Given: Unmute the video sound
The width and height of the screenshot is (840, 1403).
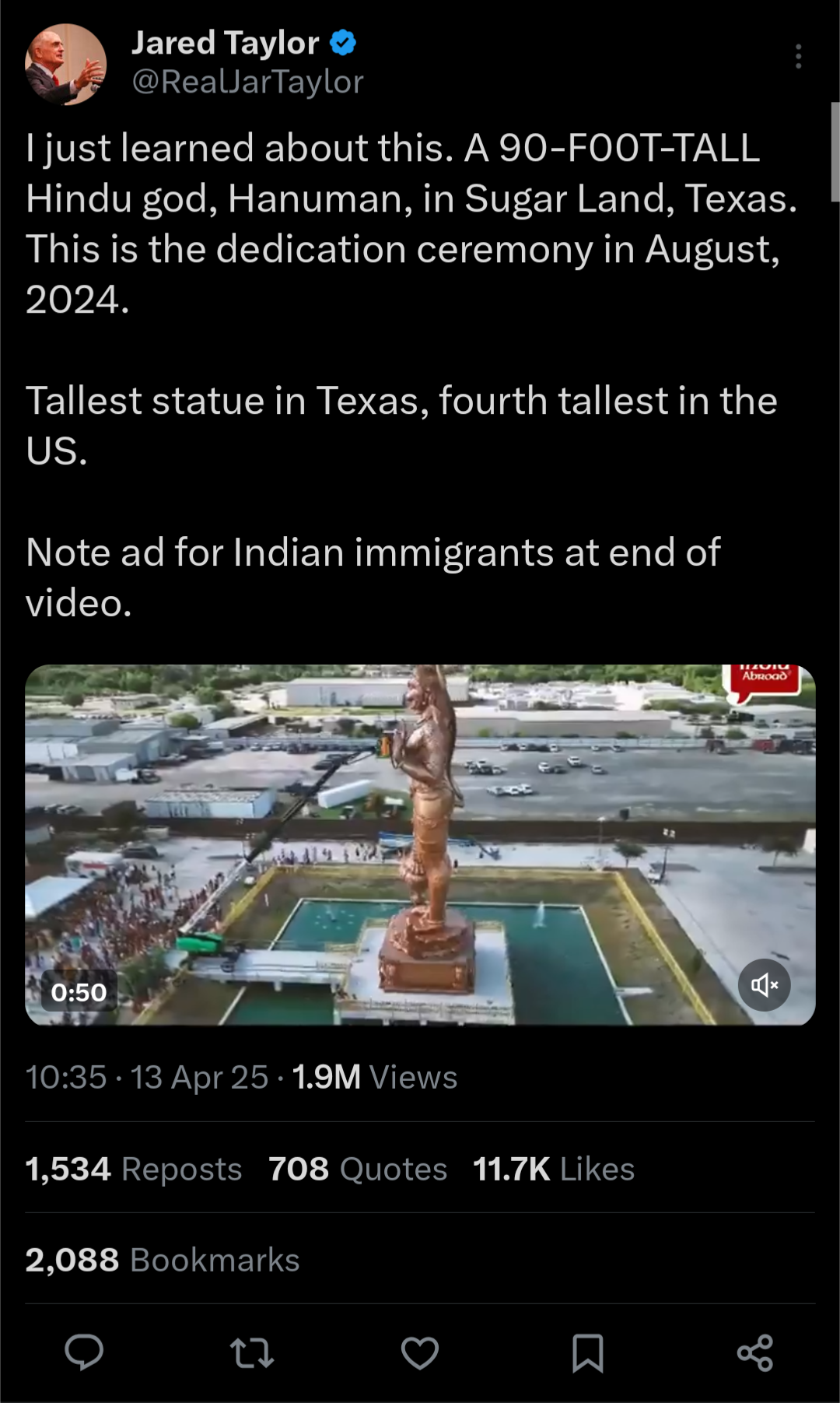Looking at the screenshot, I should tap(764, 985).
